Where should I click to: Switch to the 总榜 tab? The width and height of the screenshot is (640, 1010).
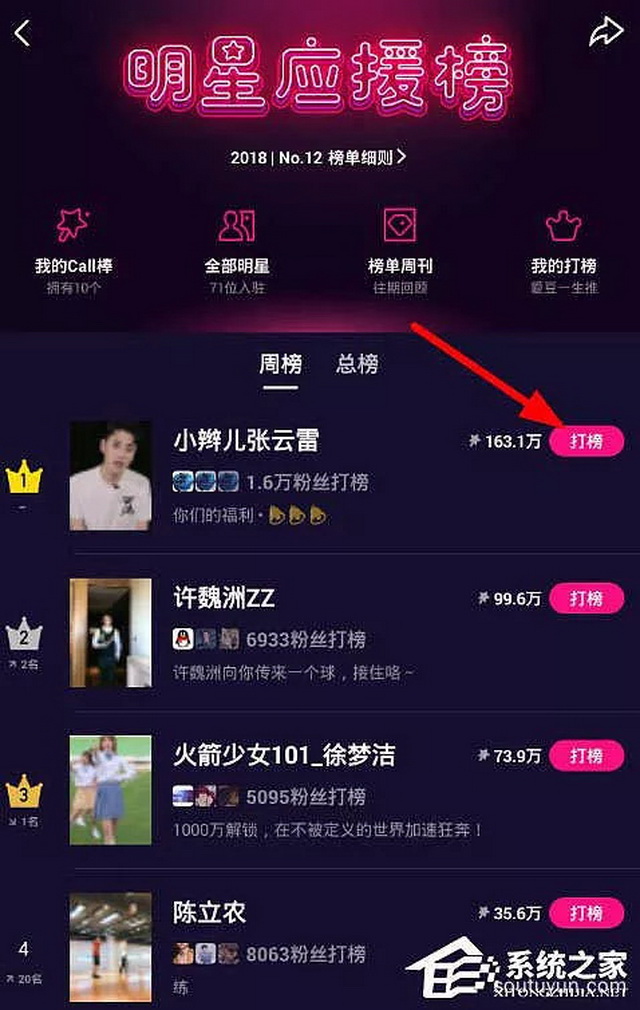click(357, 364)
